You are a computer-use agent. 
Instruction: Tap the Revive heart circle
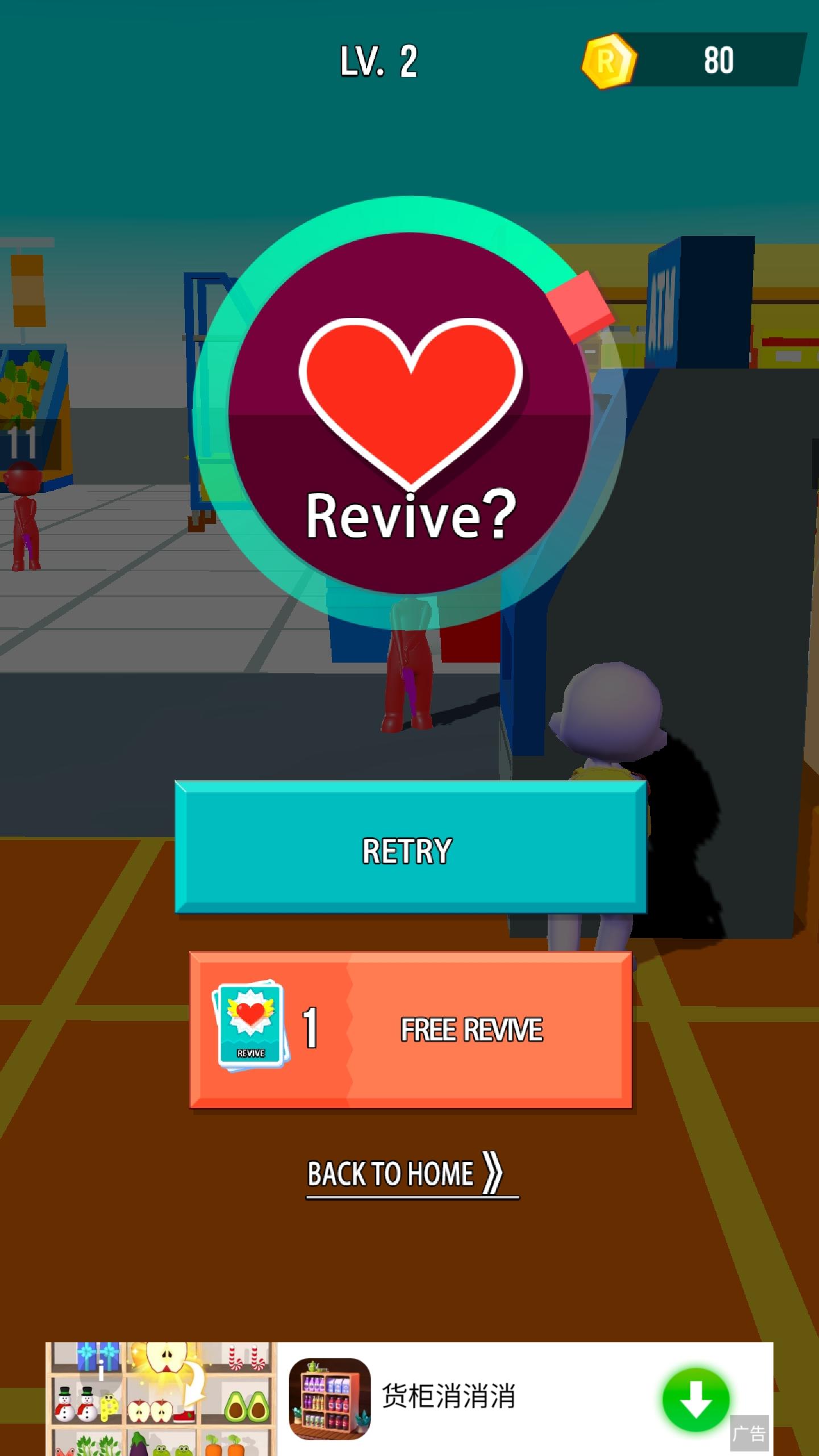409,414
